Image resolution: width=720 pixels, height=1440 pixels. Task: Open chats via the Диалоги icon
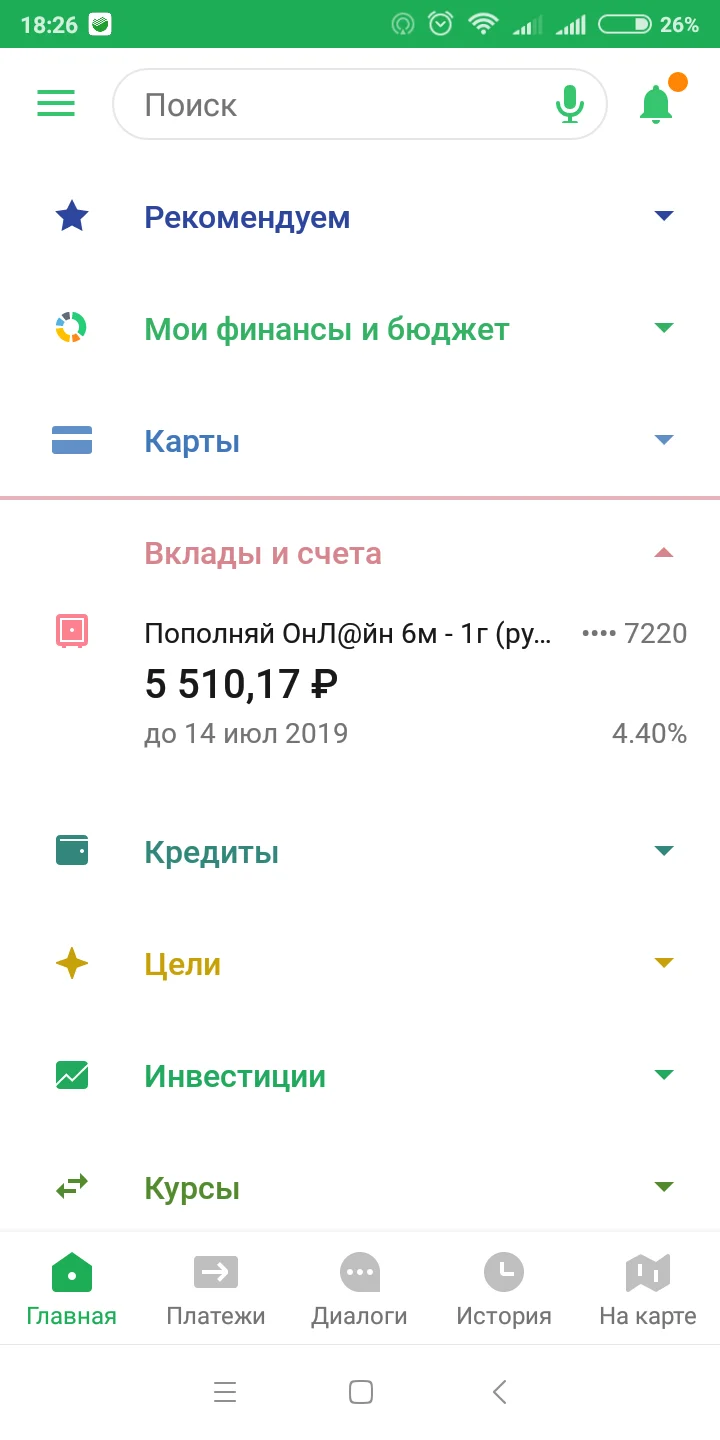tap(359, 1288)
